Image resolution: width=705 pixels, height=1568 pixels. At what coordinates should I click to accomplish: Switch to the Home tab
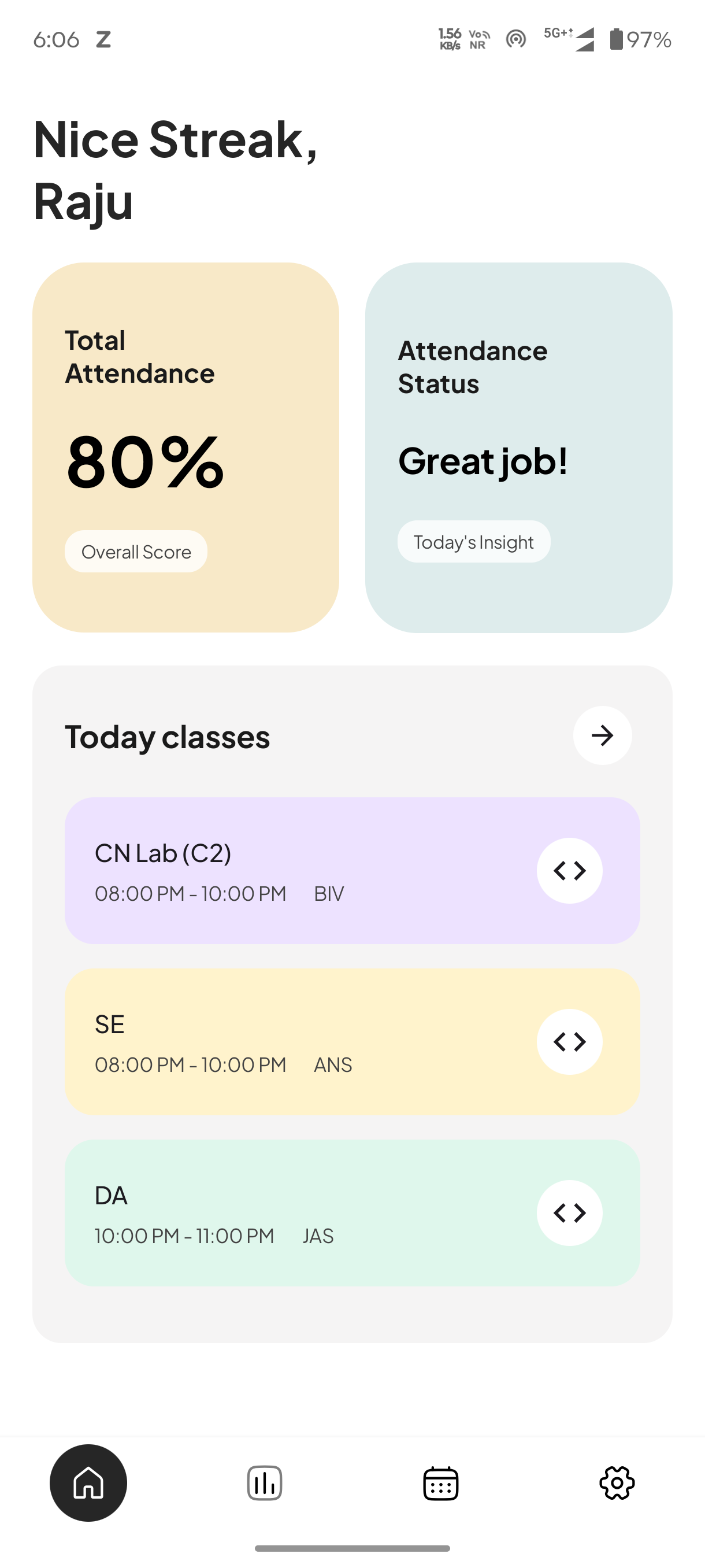click(x=88, y=1483)
